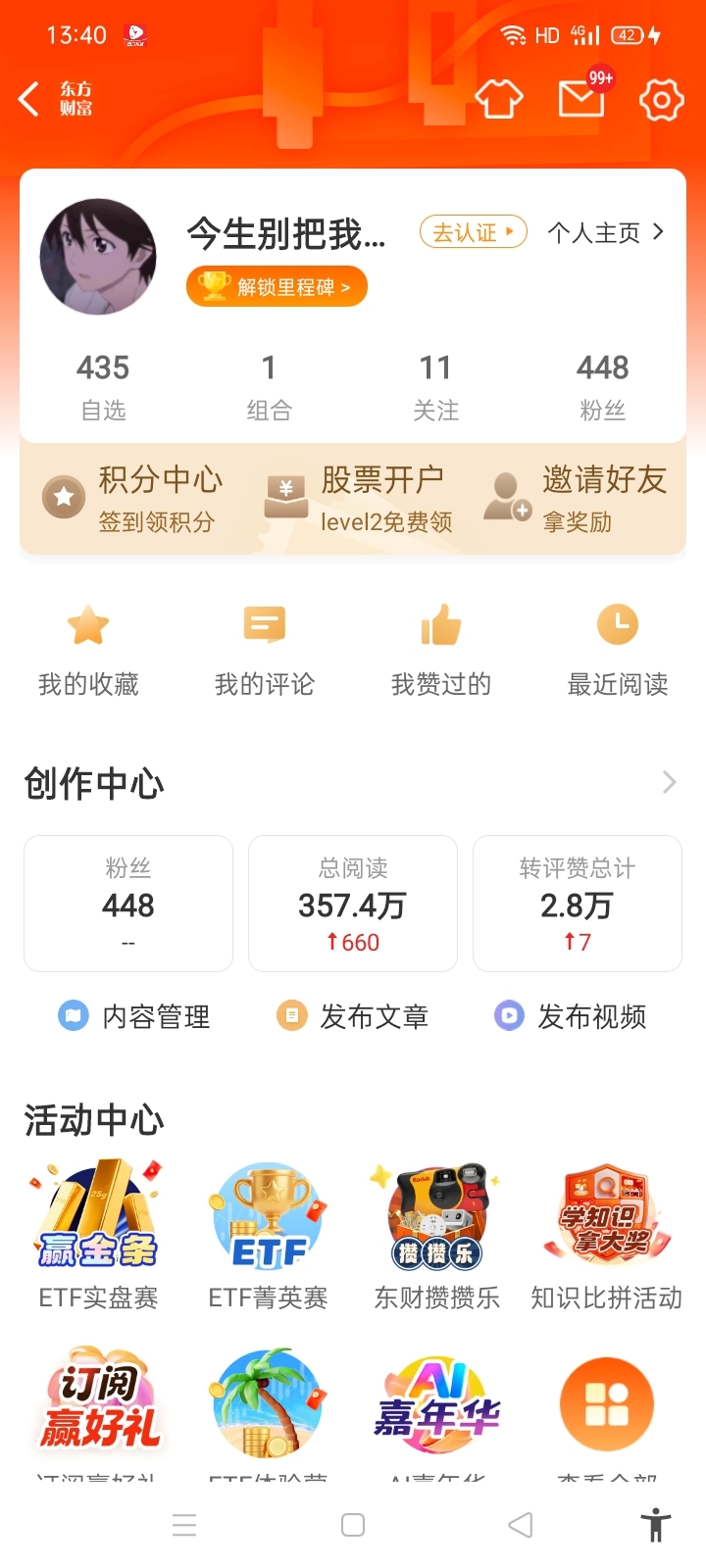The height and width of the screenshot is (1568, 706).
Task: Open 股票开户 level2免费领
Action: point(359,499)
